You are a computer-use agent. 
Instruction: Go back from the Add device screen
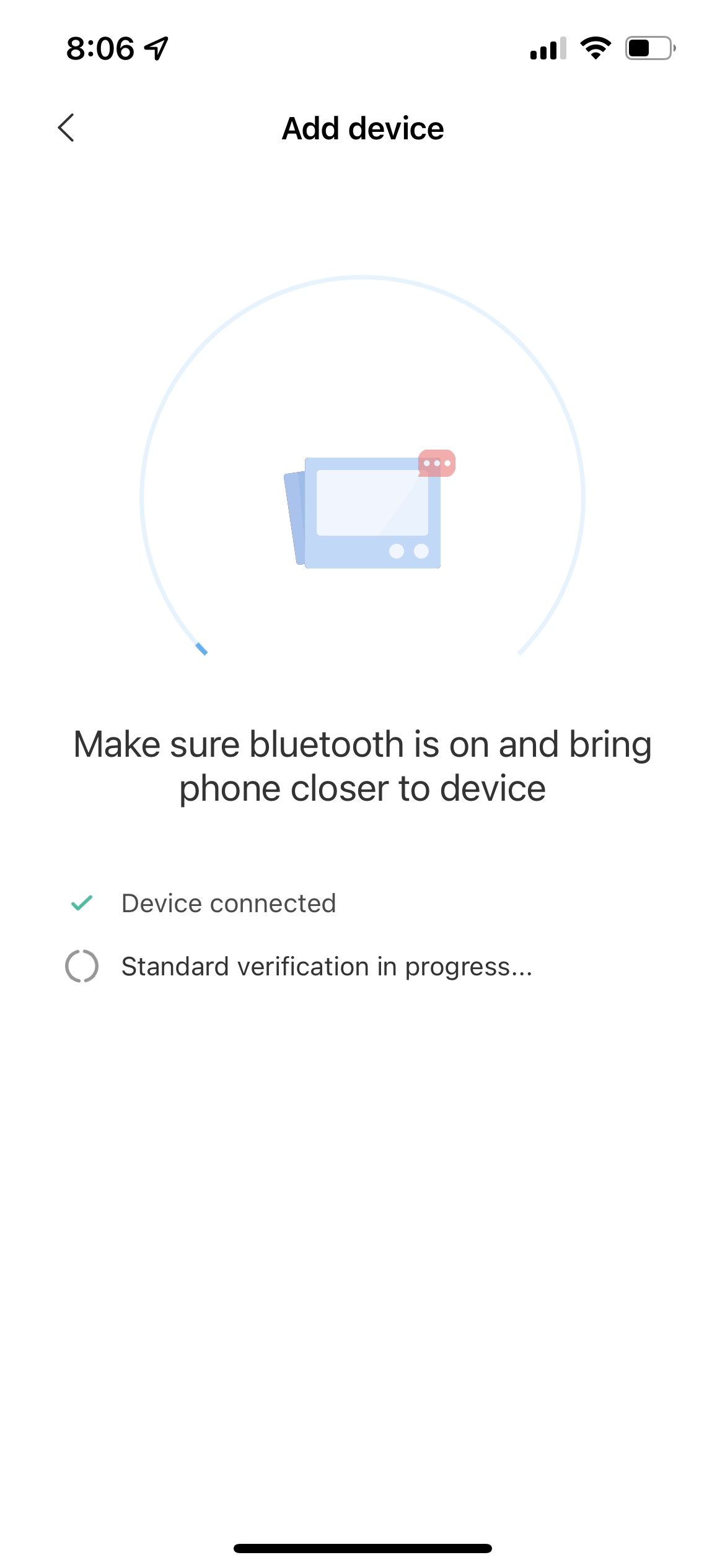click(66, 128)
